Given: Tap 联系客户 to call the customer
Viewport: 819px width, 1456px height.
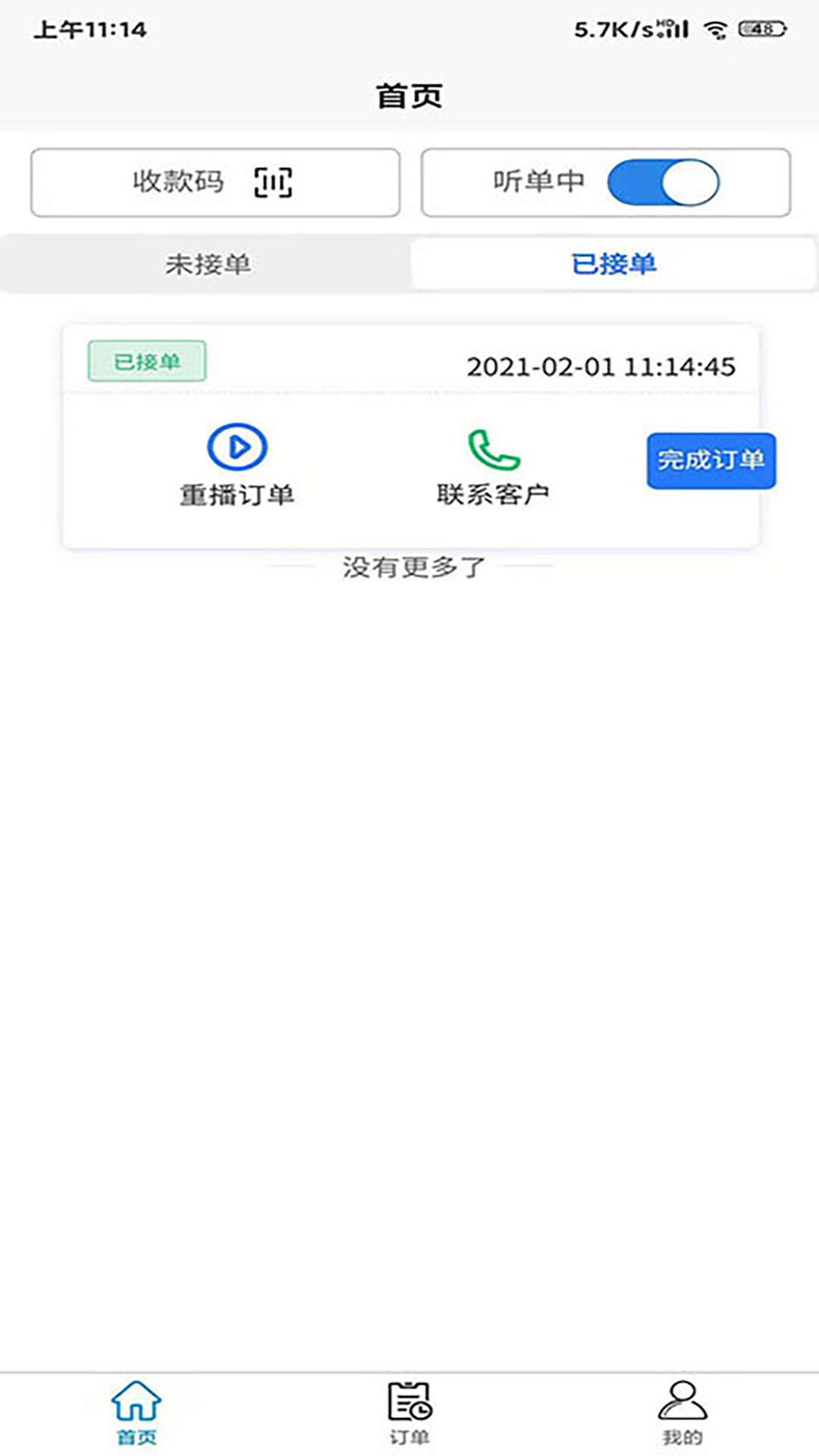Looking at the screenshot, I should tap(493, 493).
